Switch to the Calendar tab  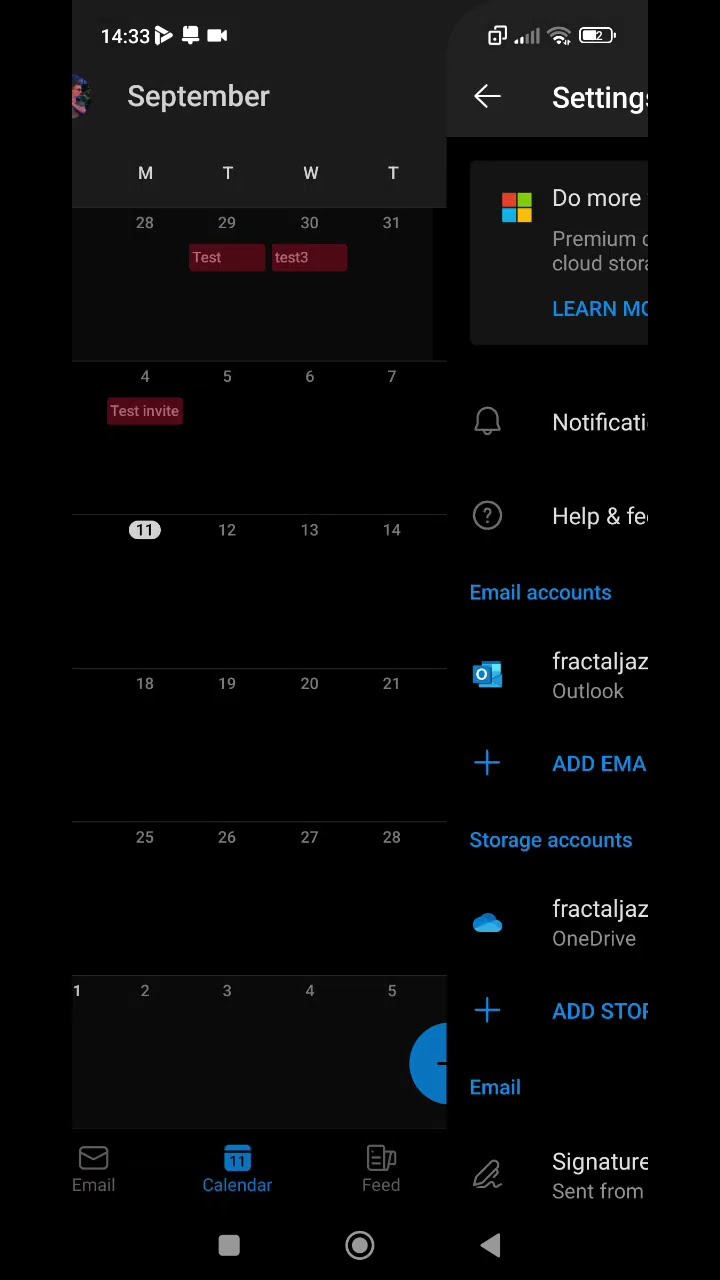point(237,1169)
